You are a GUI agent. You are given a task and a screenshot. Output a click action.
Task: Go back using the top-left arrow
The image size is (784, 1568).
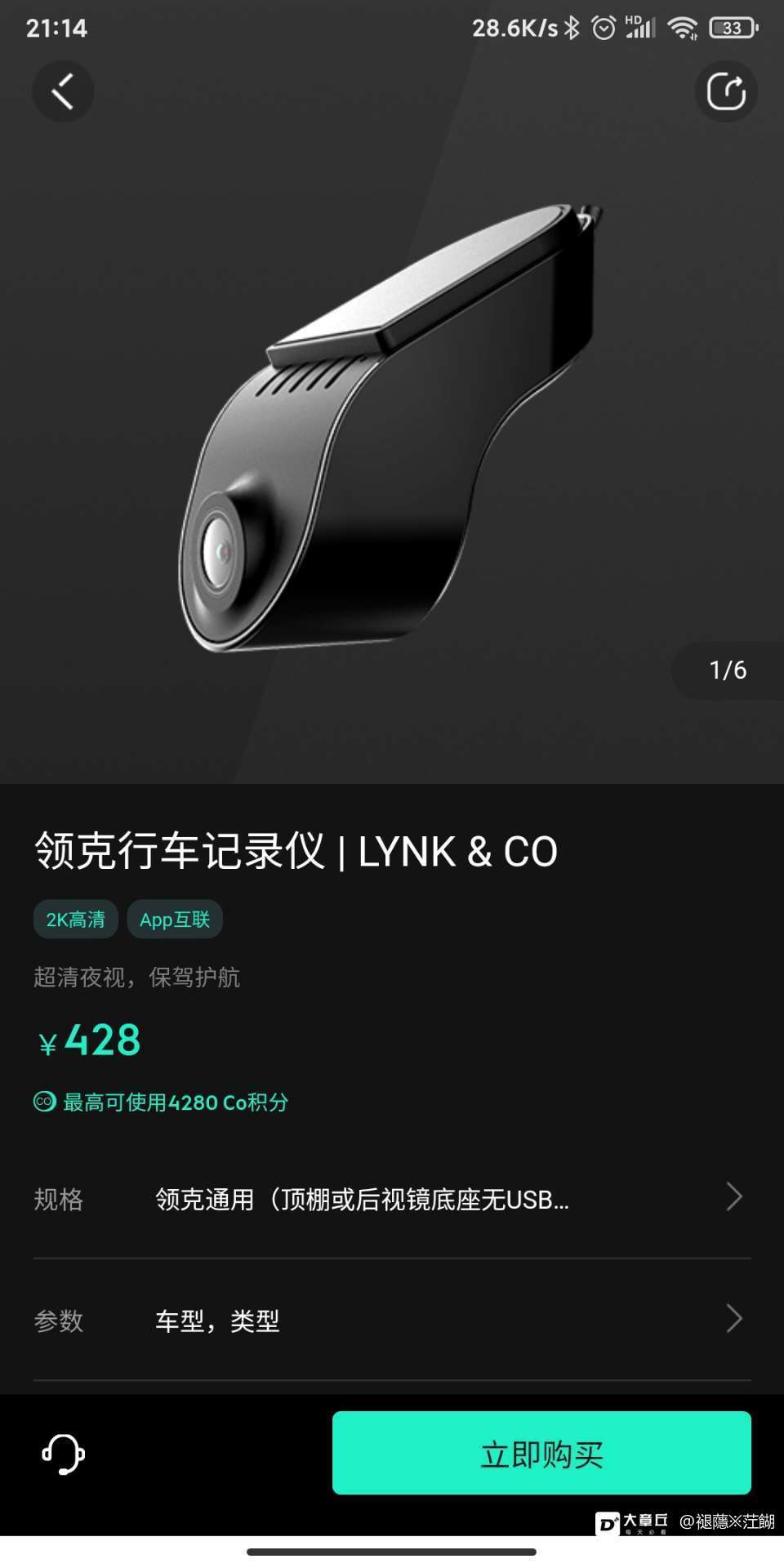tap(63, 91)
